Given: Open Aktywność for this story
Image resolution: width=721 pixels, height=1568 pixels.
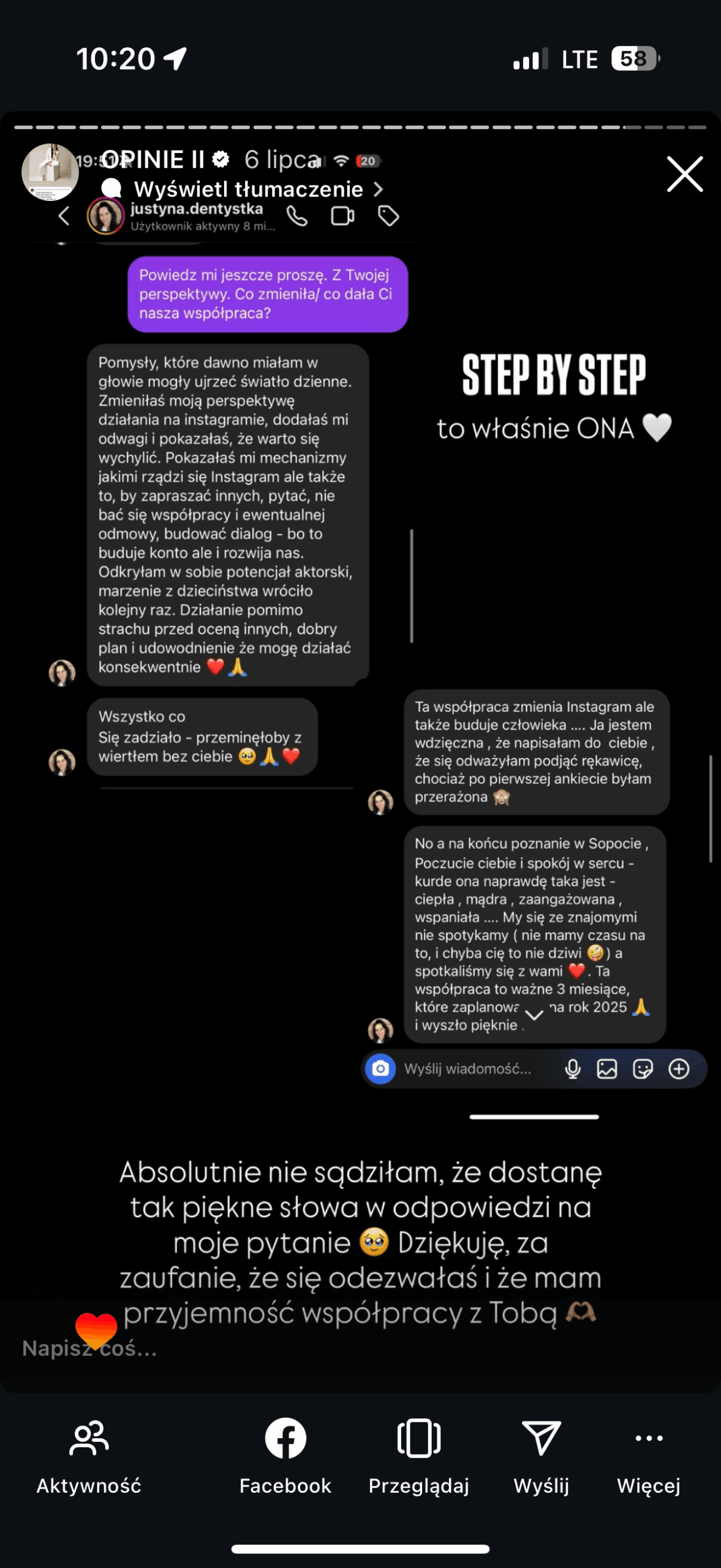Looking at the screenshot, I should 89,1456.
